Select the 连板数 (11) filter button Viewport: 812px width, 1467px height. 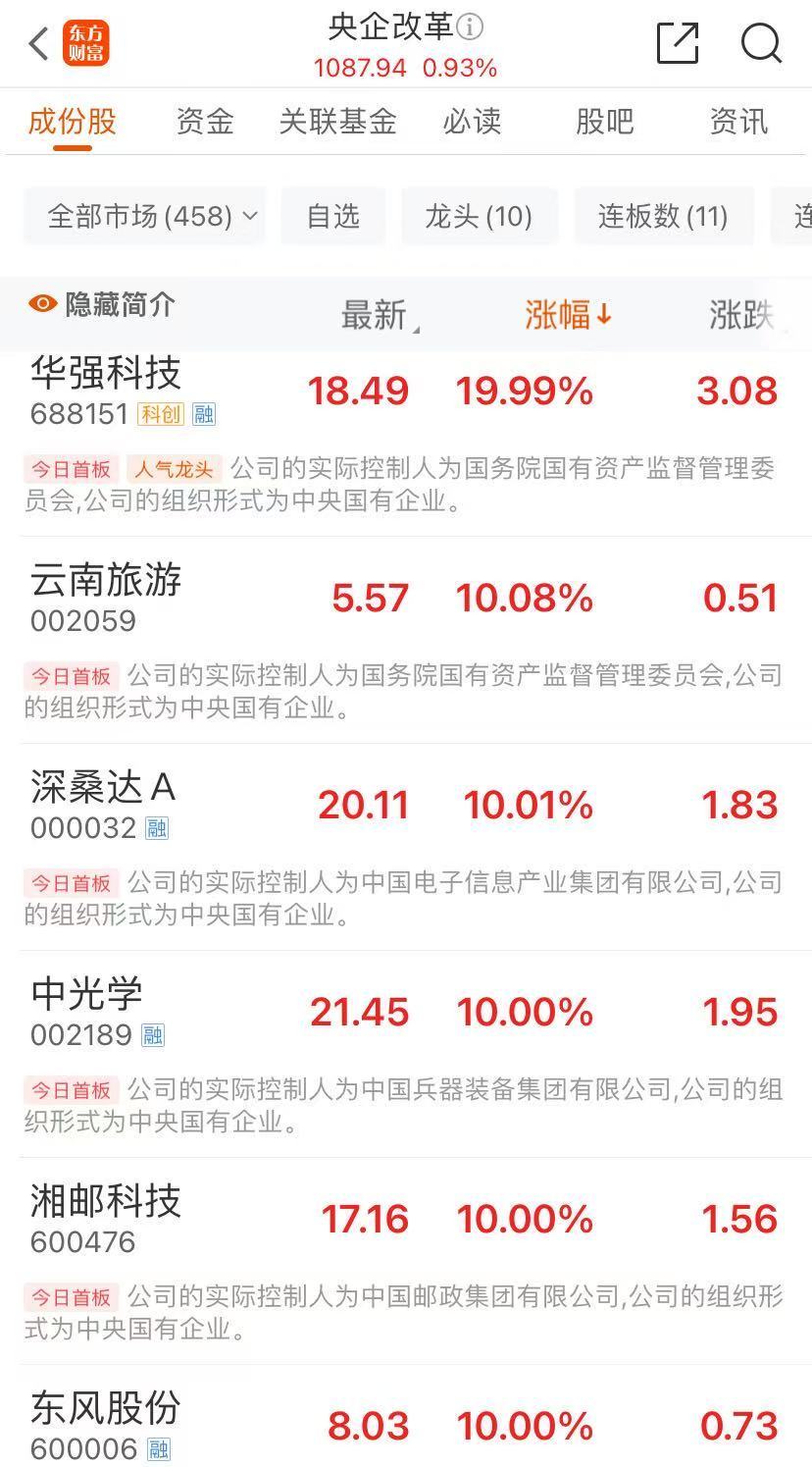click(x=665, y=216)
